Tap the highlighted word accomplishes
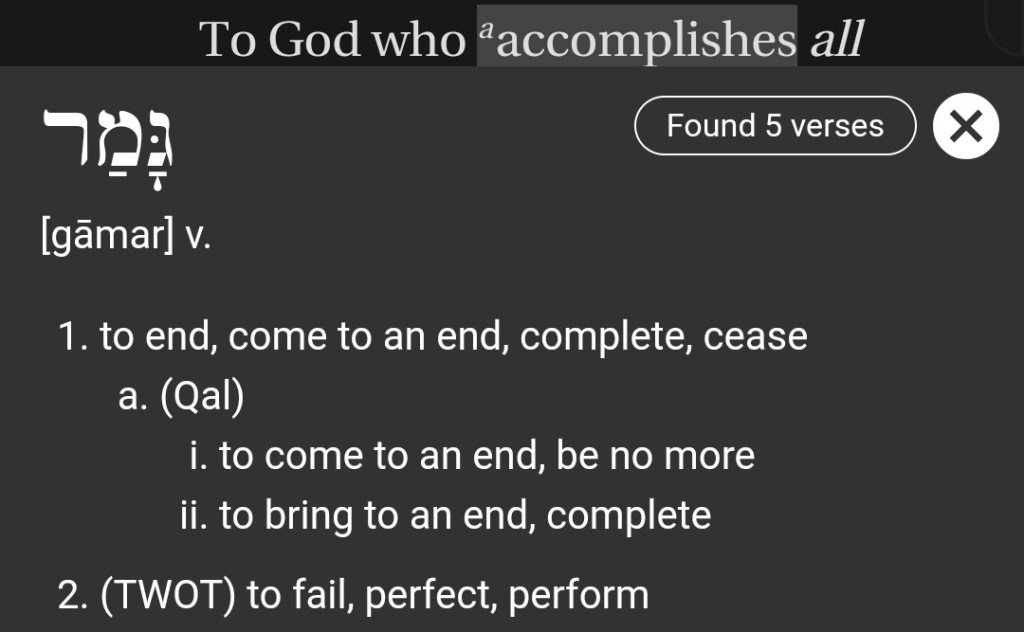 645,39
